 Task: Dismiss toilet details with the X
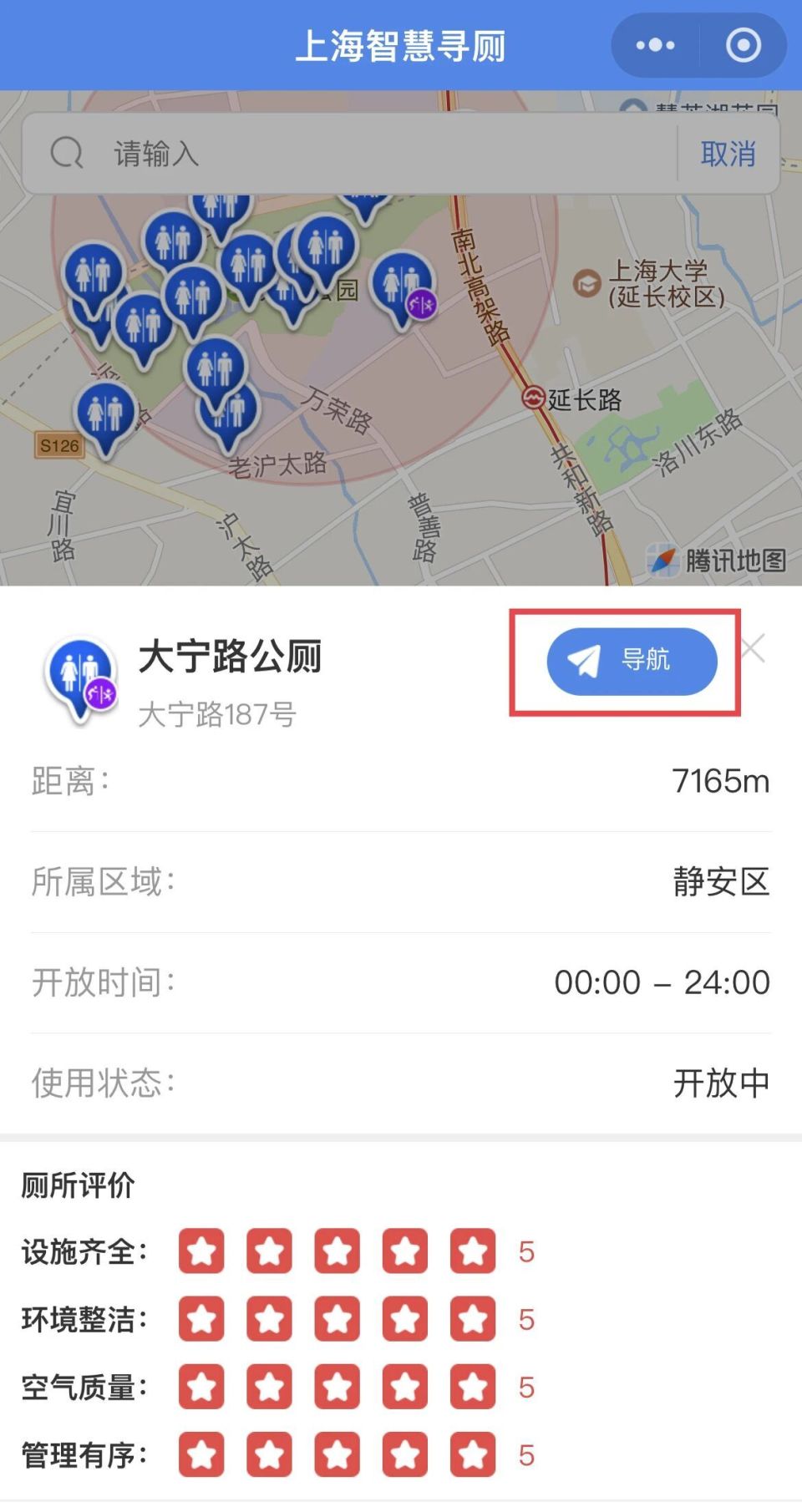(x=752, y=649)
